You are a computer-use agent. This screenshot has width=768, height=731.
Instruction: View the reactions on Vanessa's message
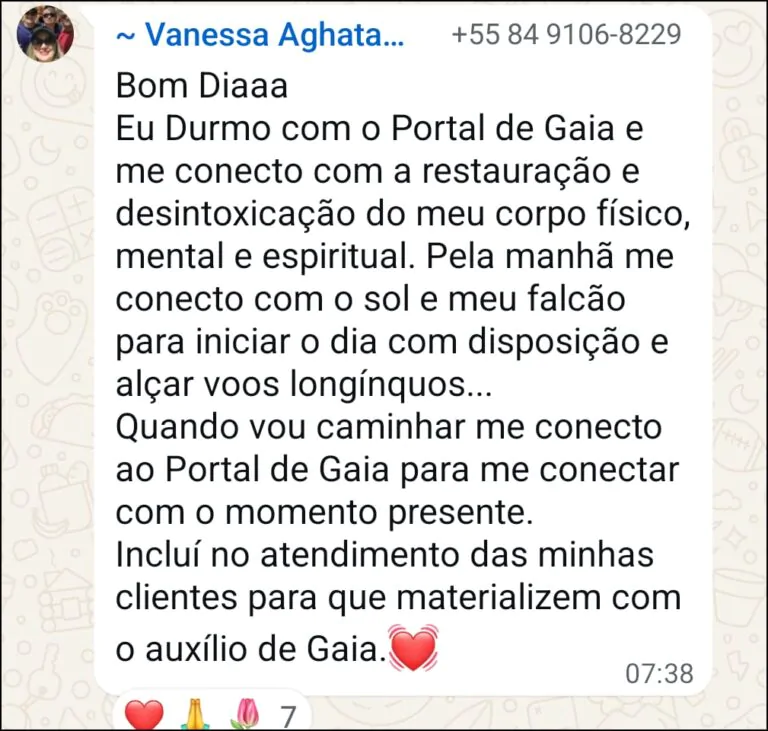[211, 714]
